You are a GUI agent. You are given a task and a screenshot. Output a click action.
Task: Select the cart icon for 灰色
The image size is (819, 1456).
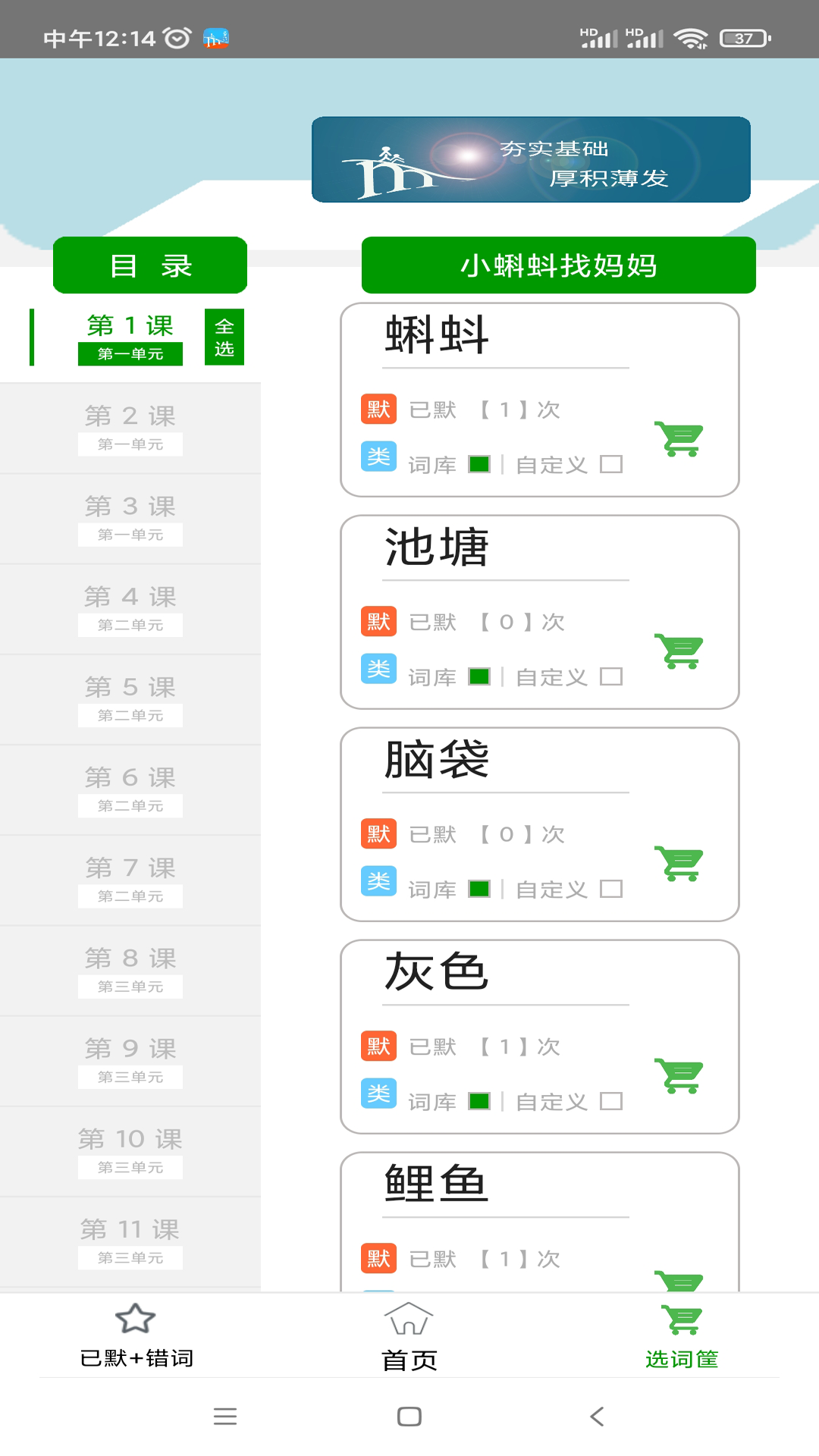680,1075
